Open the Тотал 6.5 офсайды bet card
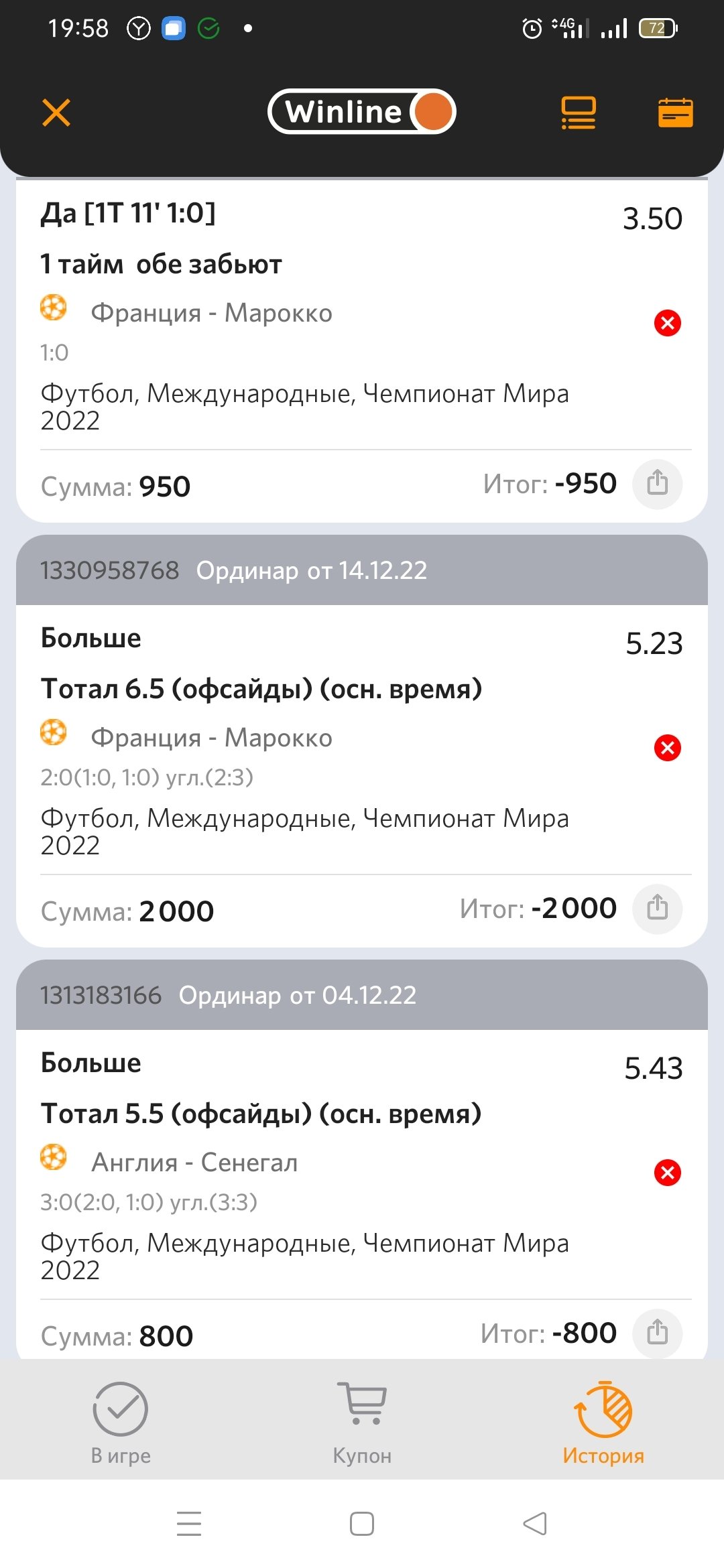The height and width of the screenshot is (1568, 724). tap(261, 690)
